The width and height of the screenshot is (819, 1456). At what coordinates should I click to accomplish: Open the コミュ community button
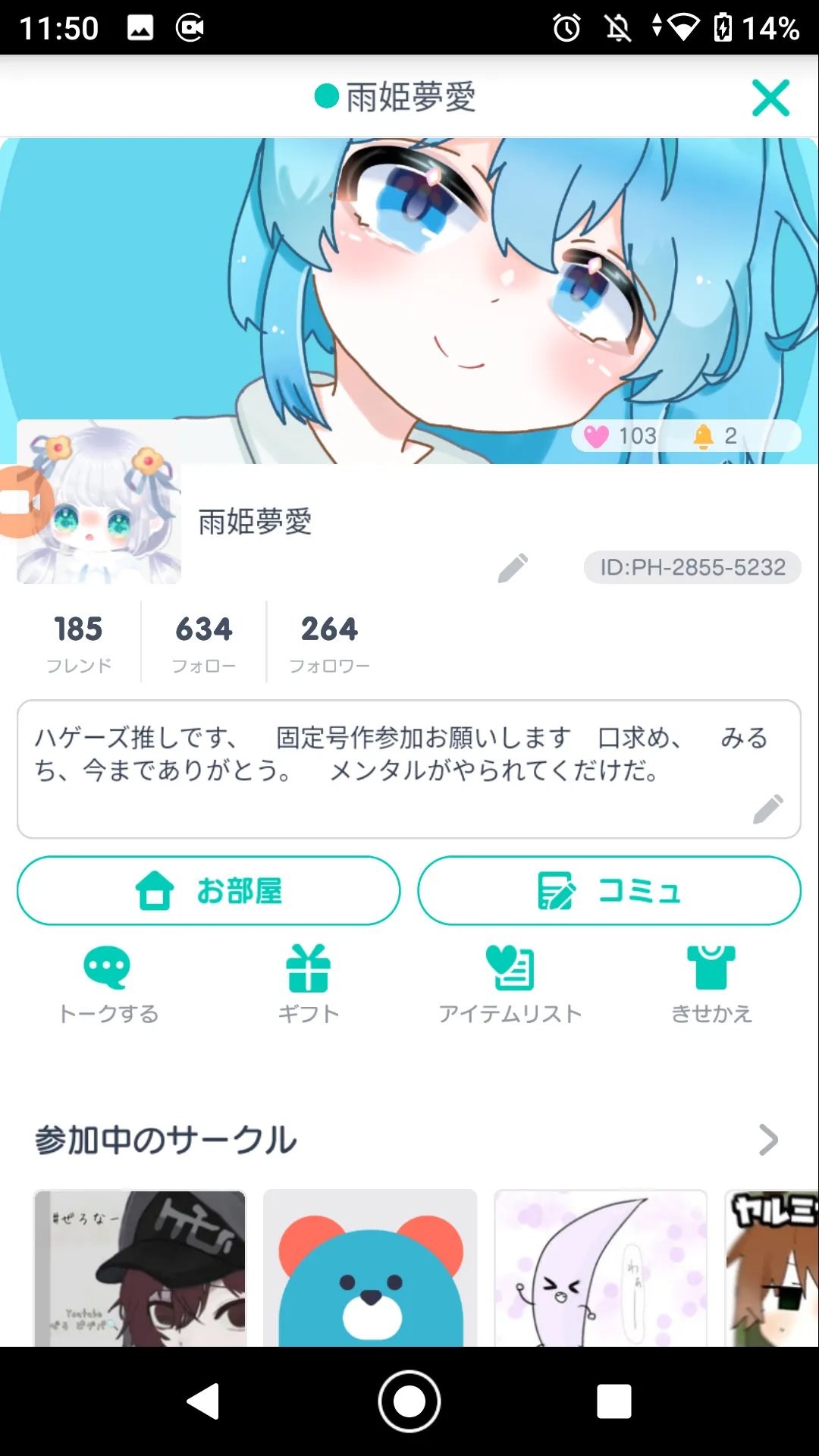tap(609, 890)
